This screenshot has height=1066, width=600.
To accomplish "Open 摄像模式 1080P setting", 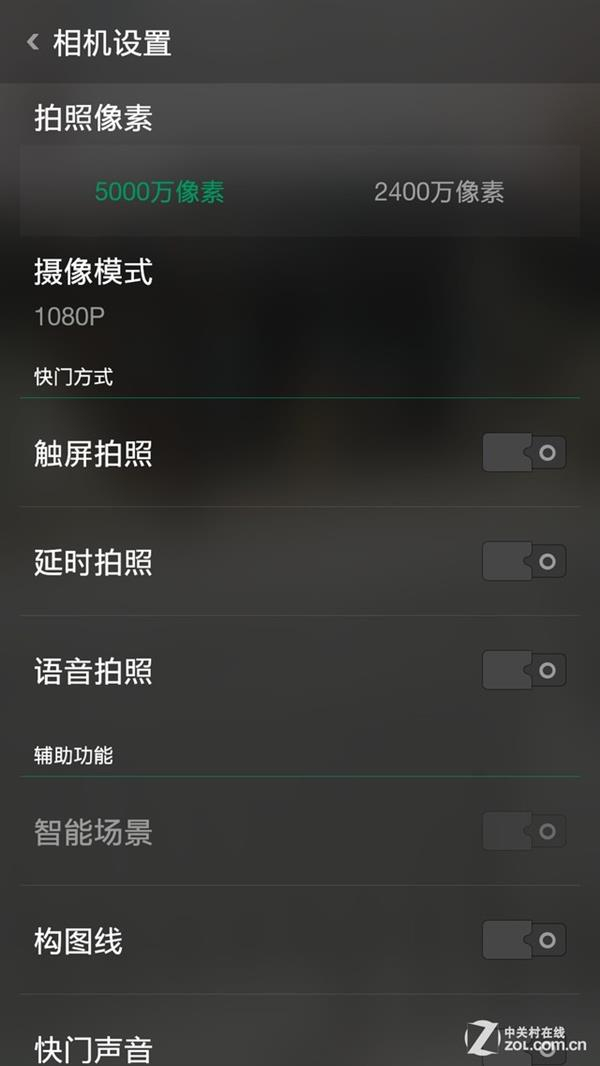I will click(x=300, y=294).
